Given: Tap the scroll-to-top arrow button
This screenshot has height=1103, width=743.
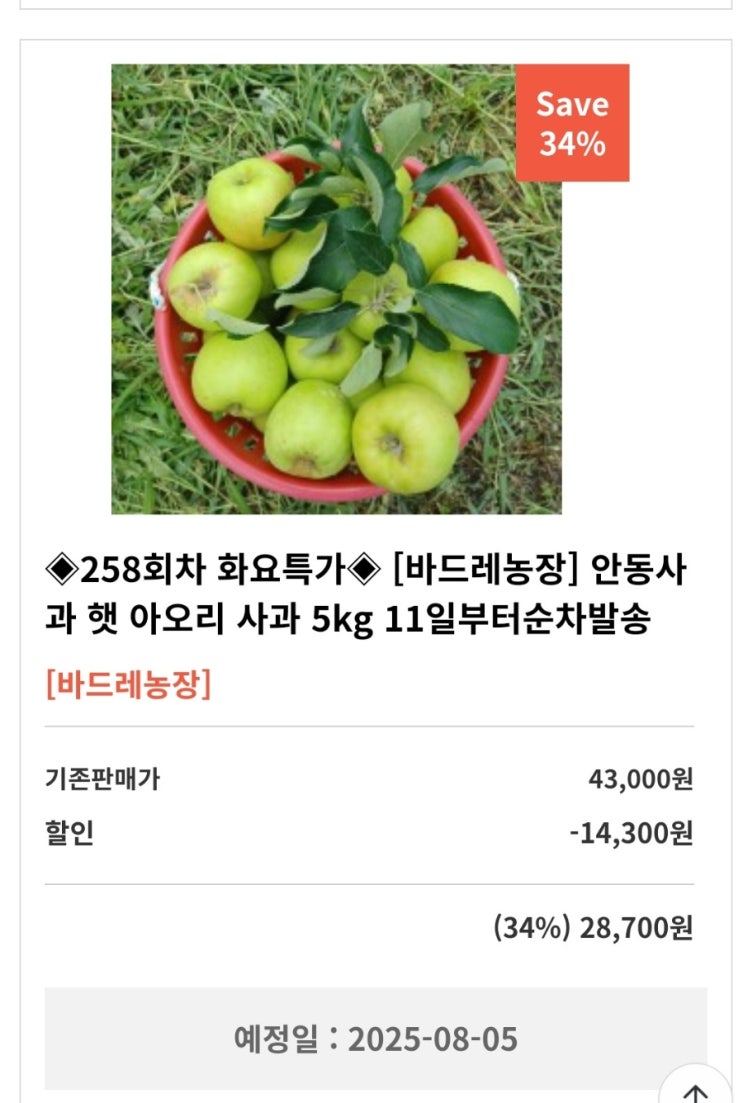Looking at the screenshot, I should pos(696,1088).
